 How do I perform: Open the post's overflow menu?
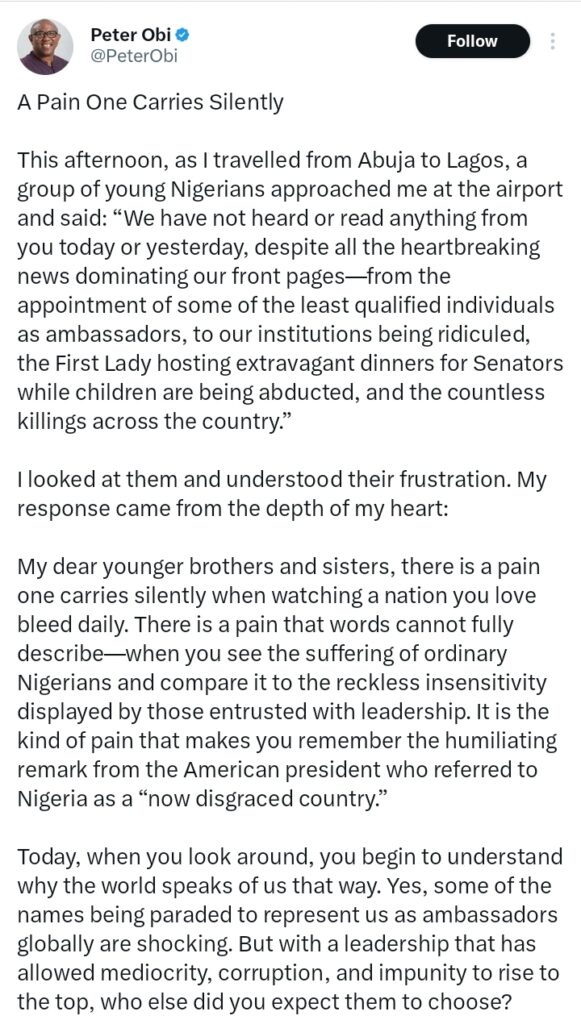553,41
